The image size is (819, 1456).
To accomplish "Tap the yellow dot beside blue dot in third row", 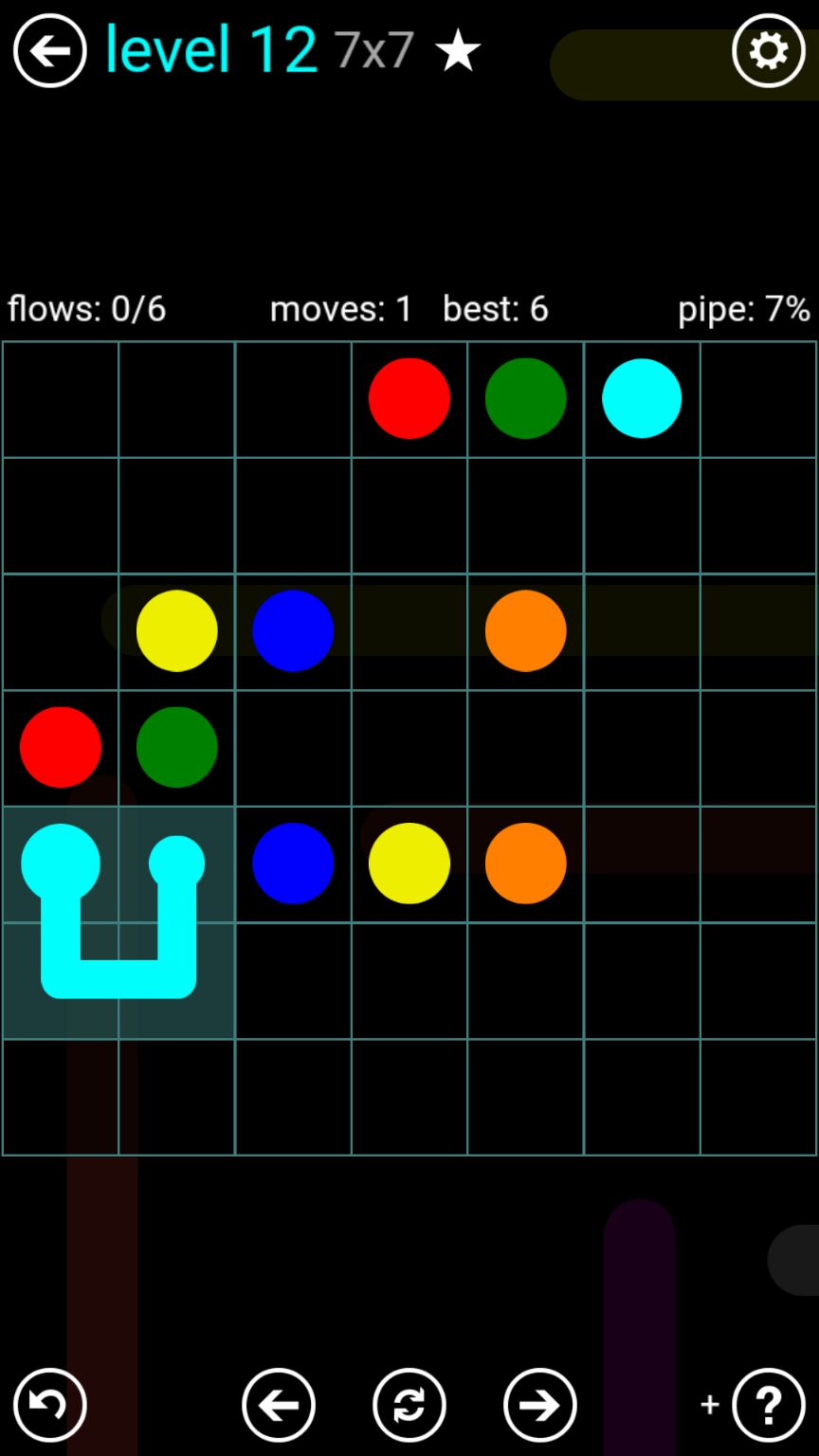I will [x=177, y=630].
